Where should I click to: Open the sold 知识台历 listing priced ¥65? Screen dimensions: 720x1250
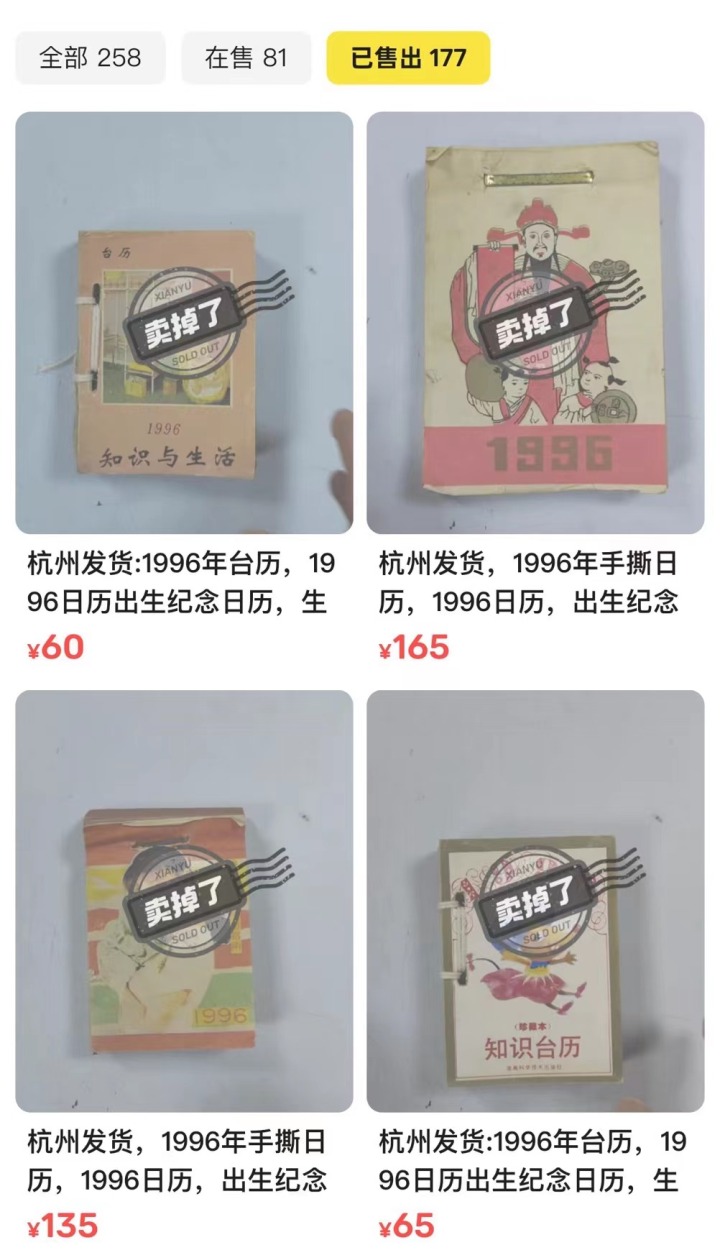click(536, 900)
